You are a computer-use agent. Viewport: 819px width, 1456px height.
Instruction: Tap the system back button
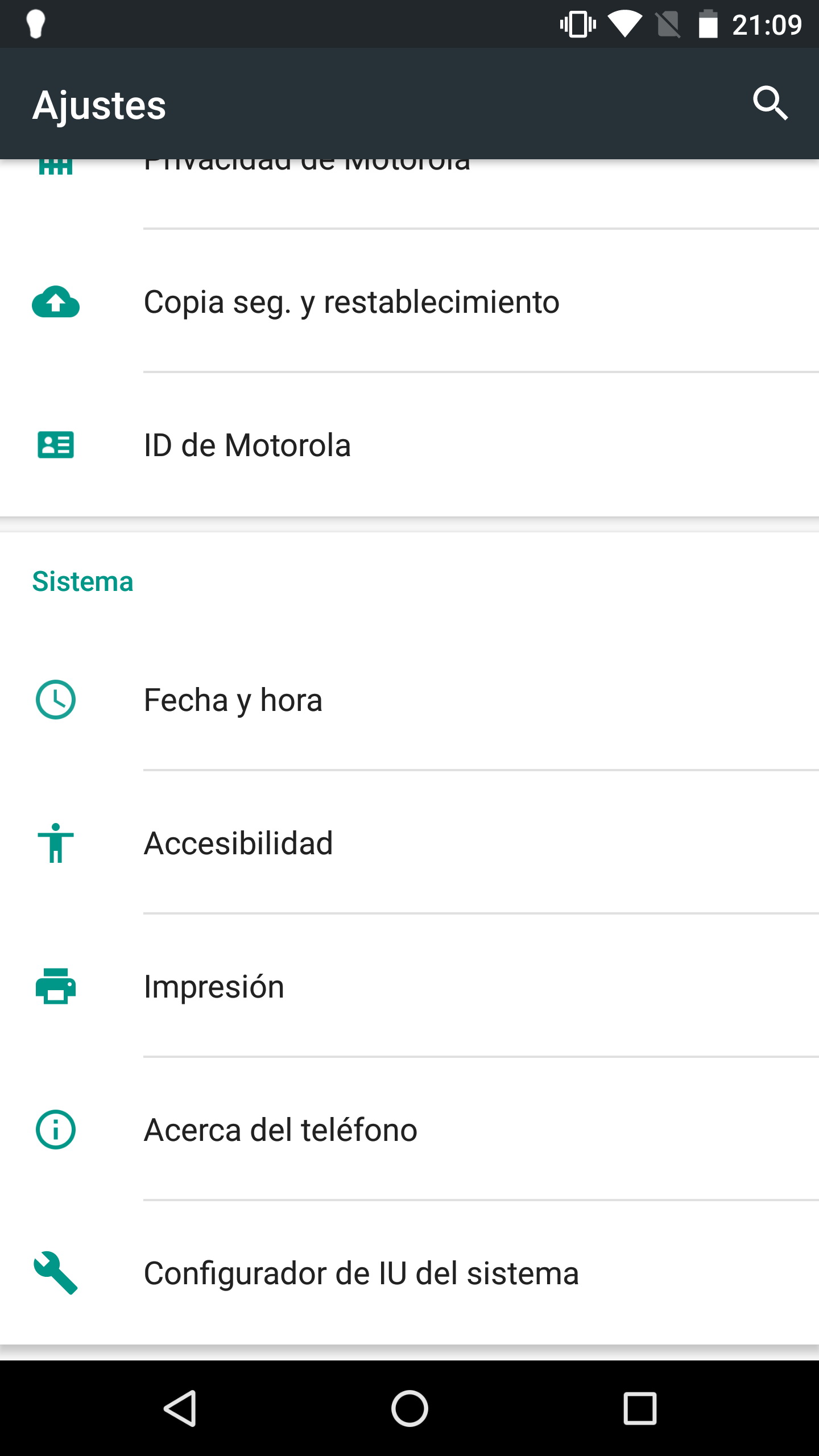[x=180, y=1408]
